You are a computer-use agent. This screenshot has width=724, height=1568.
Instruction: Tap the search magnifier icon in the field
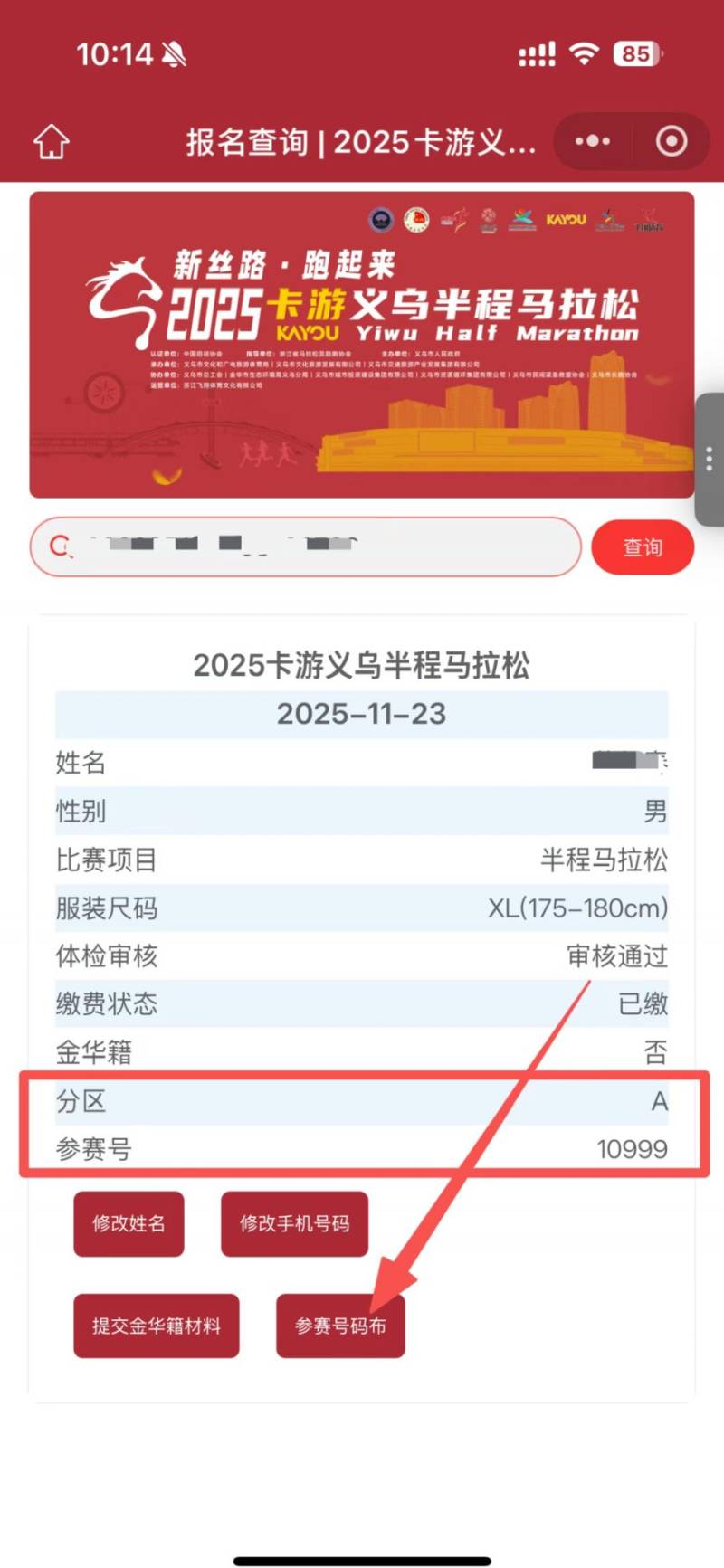pos(60,546)
